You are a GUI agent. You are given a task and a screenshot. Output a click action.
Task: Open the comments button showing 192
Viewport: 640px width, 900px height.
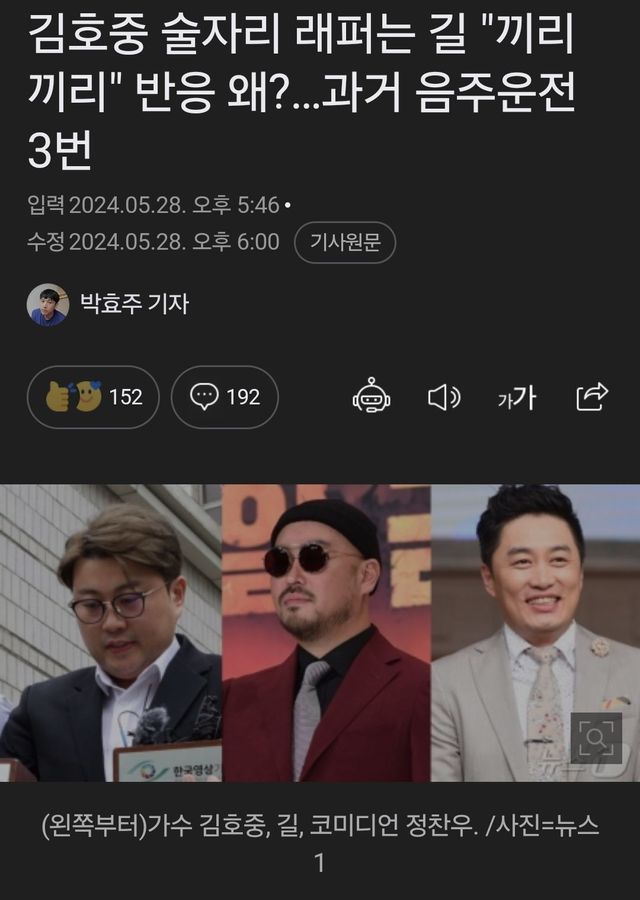pyautogui.click(x=225, y=397)
